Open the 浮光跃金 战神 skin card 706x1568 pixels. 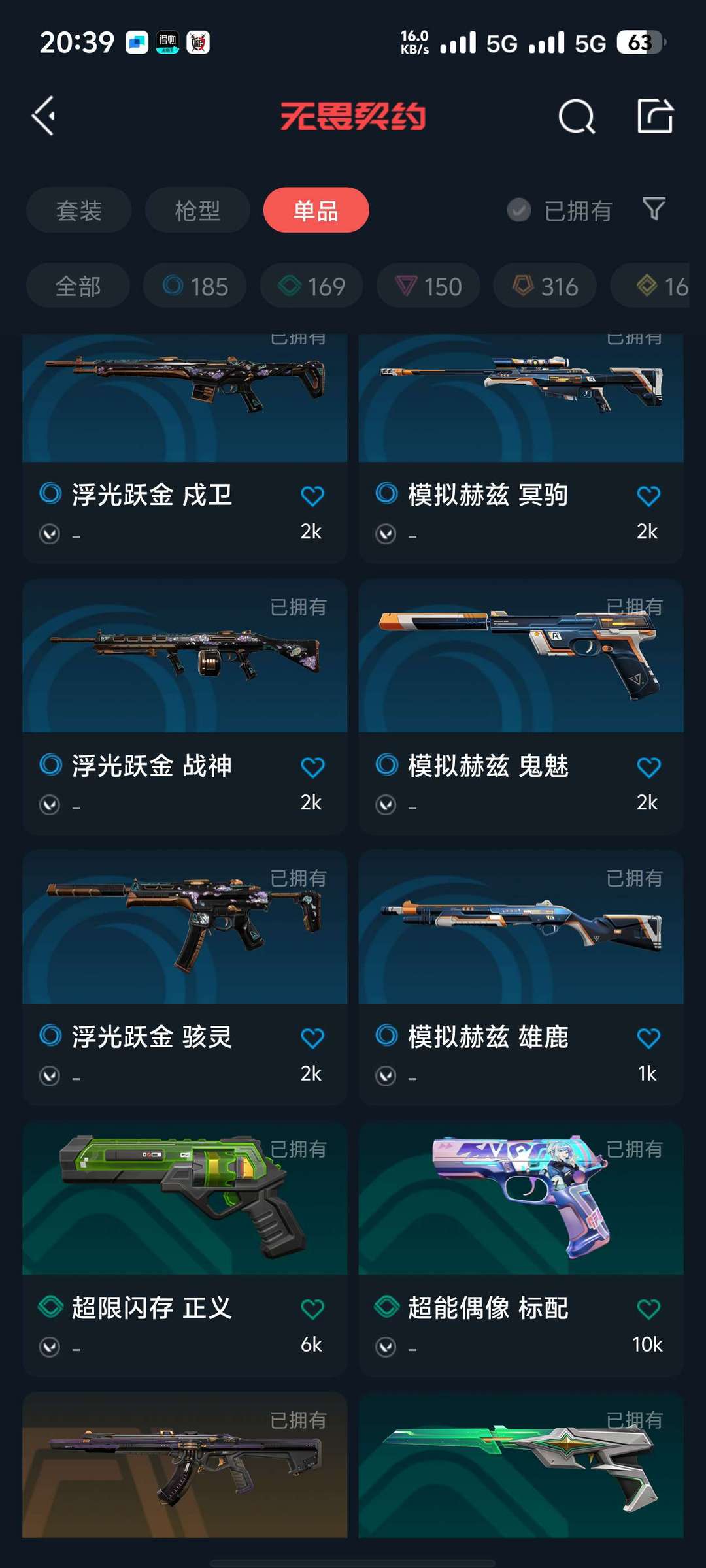185,707
